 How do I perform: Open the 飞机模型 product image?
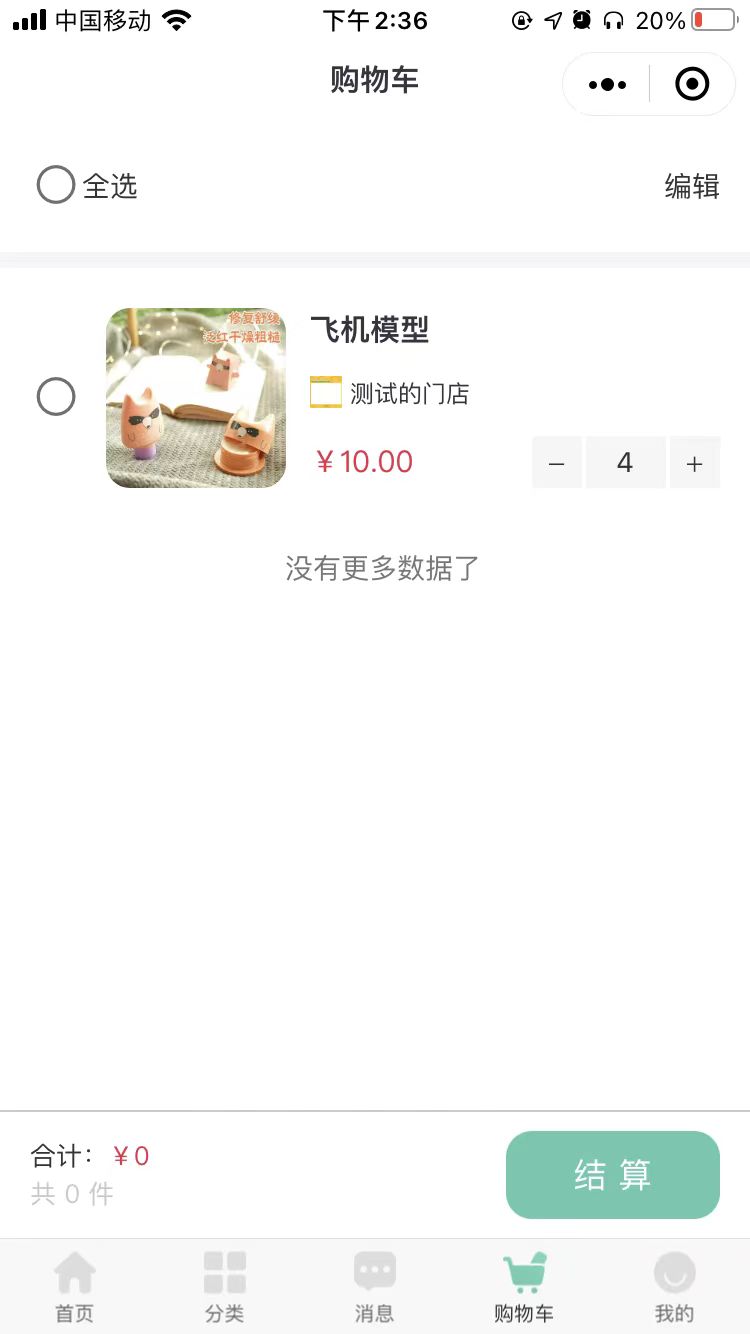(196, 398)
